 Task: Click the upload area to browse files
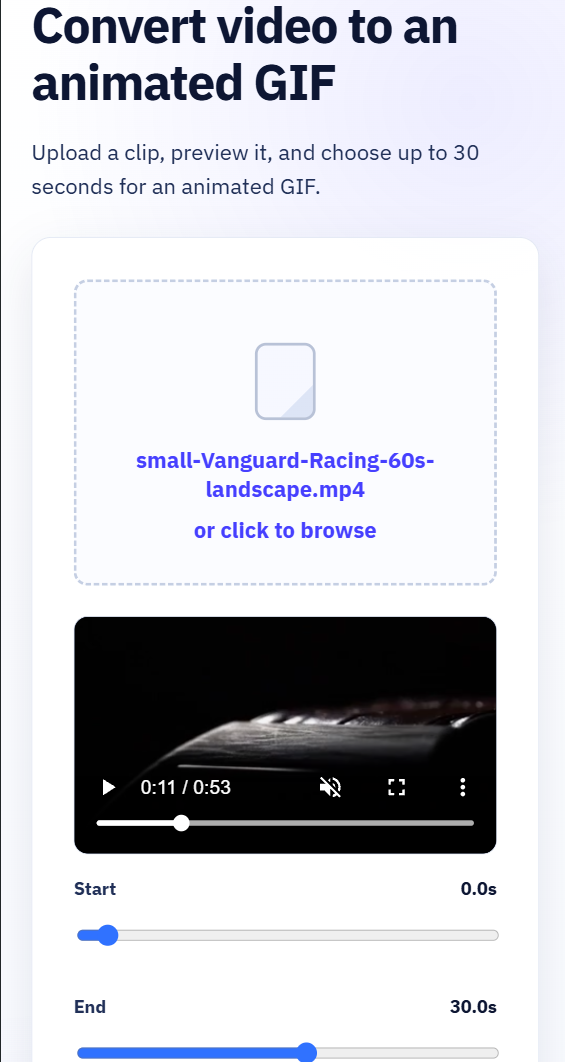click(285, 432)
